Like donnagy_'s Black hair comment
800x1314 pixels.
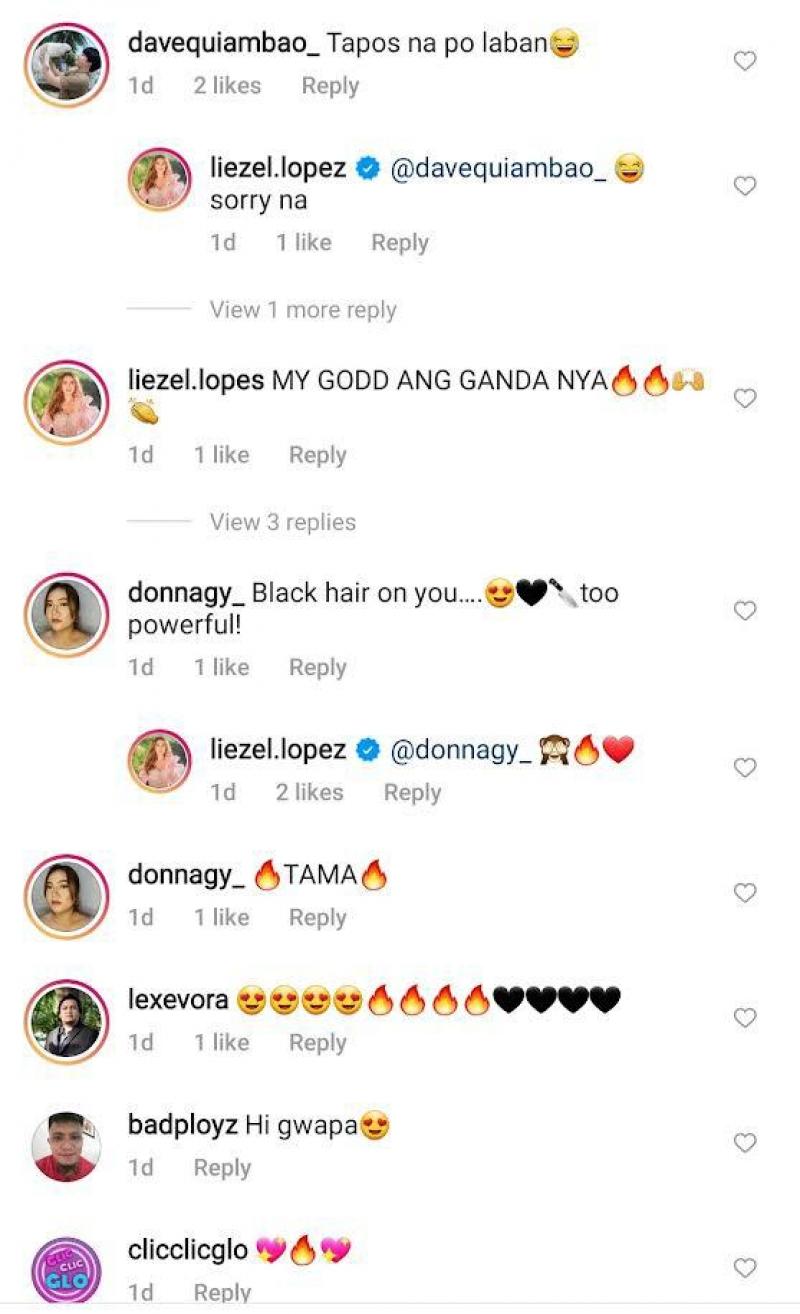click(x=745, y=611)
